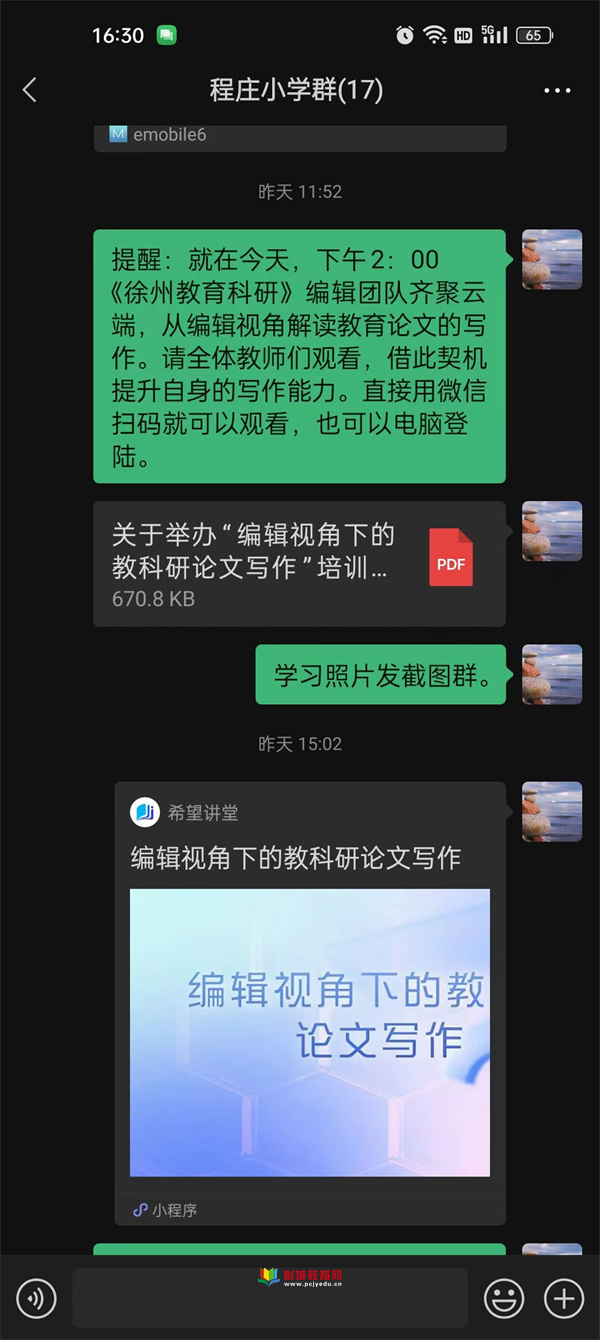Switch to voice message input
Screen dimensions: 600x1340
click(x=37, y=1298)
